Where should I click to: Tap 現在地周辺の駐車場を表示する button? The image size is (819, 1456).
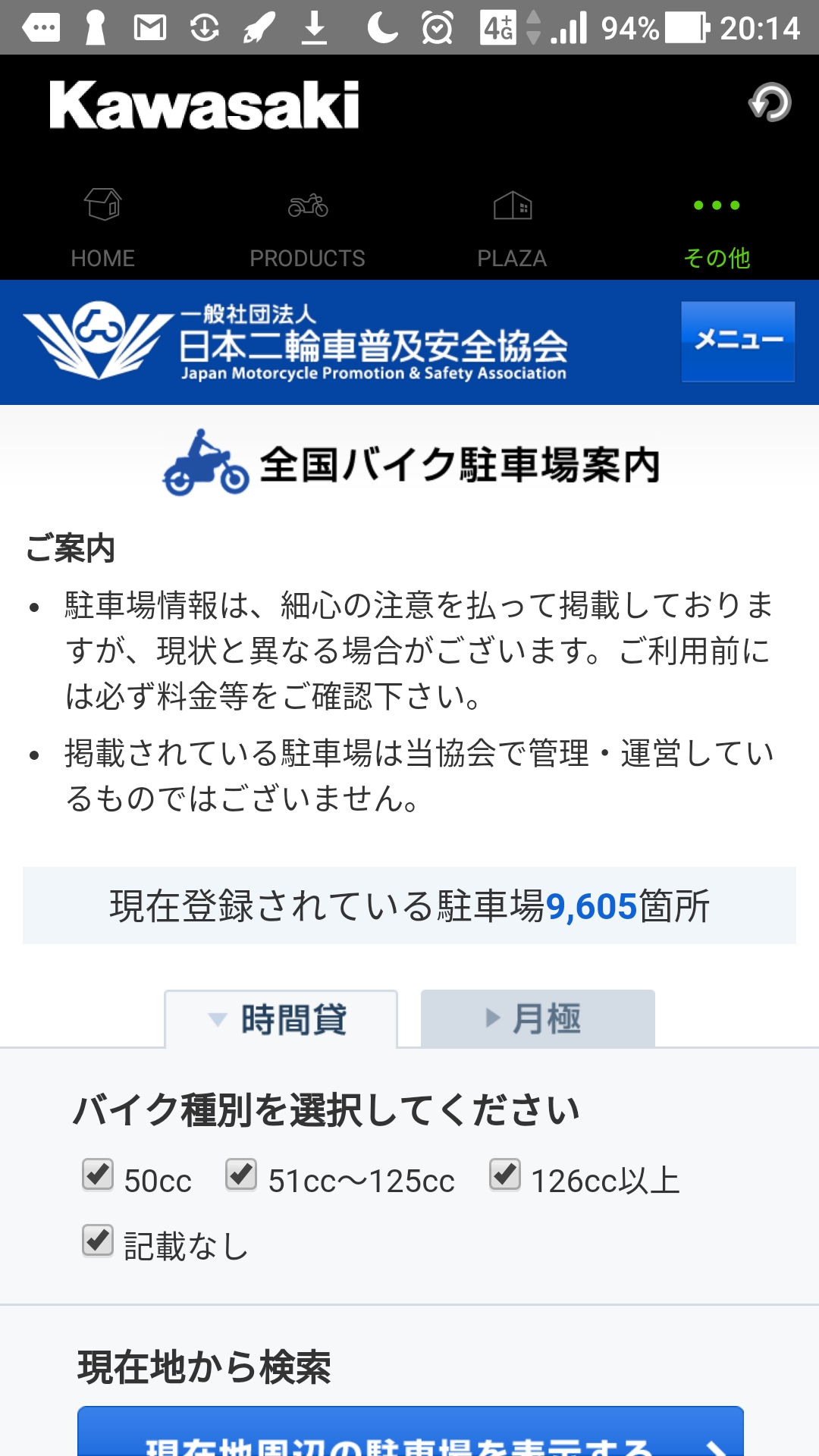[409, 1437]
